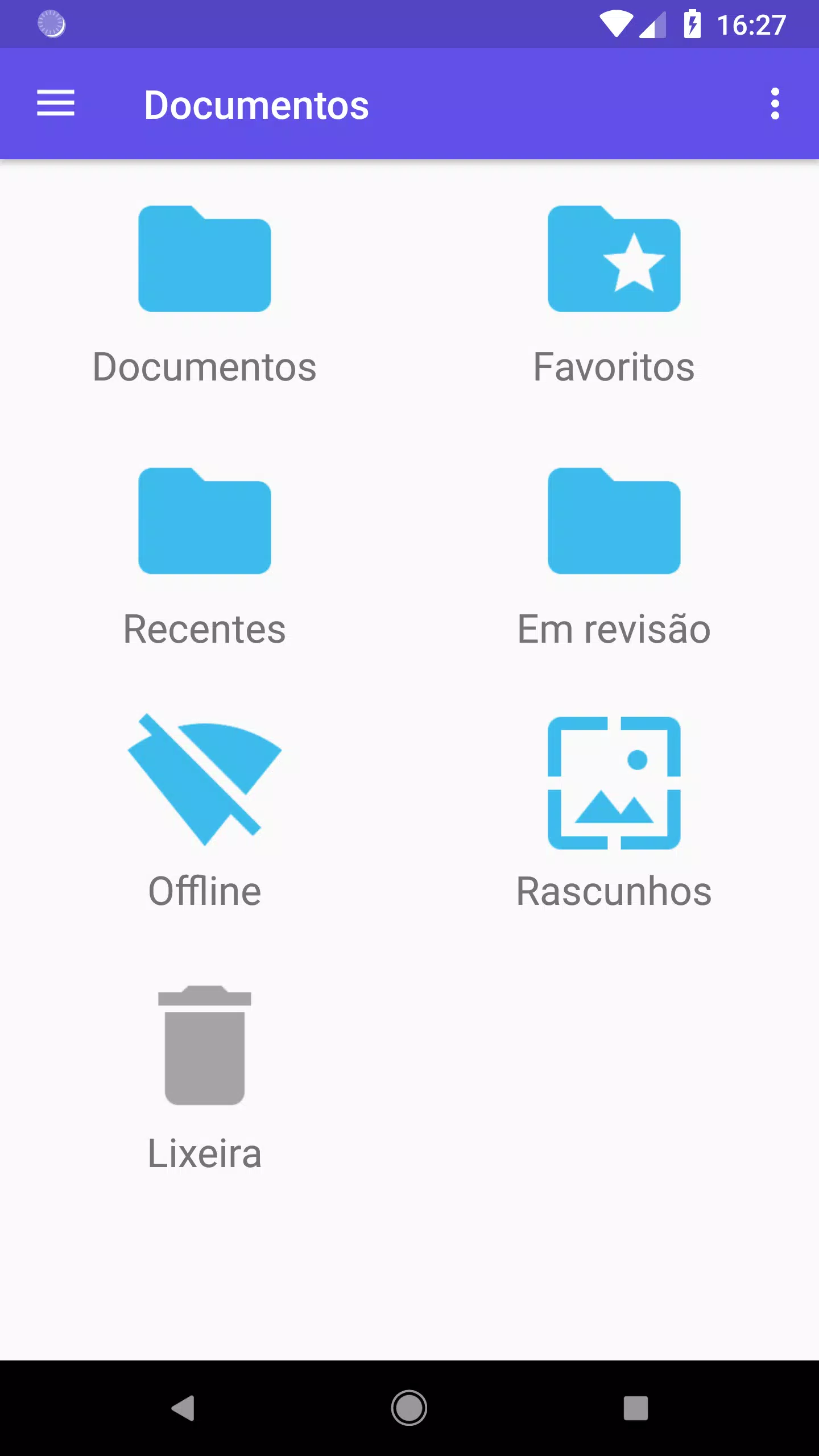The width and height of the screenshot is (819, 1456).
Task: Open the hamburger navigation drawer
Action: click(x=56, y=104)
